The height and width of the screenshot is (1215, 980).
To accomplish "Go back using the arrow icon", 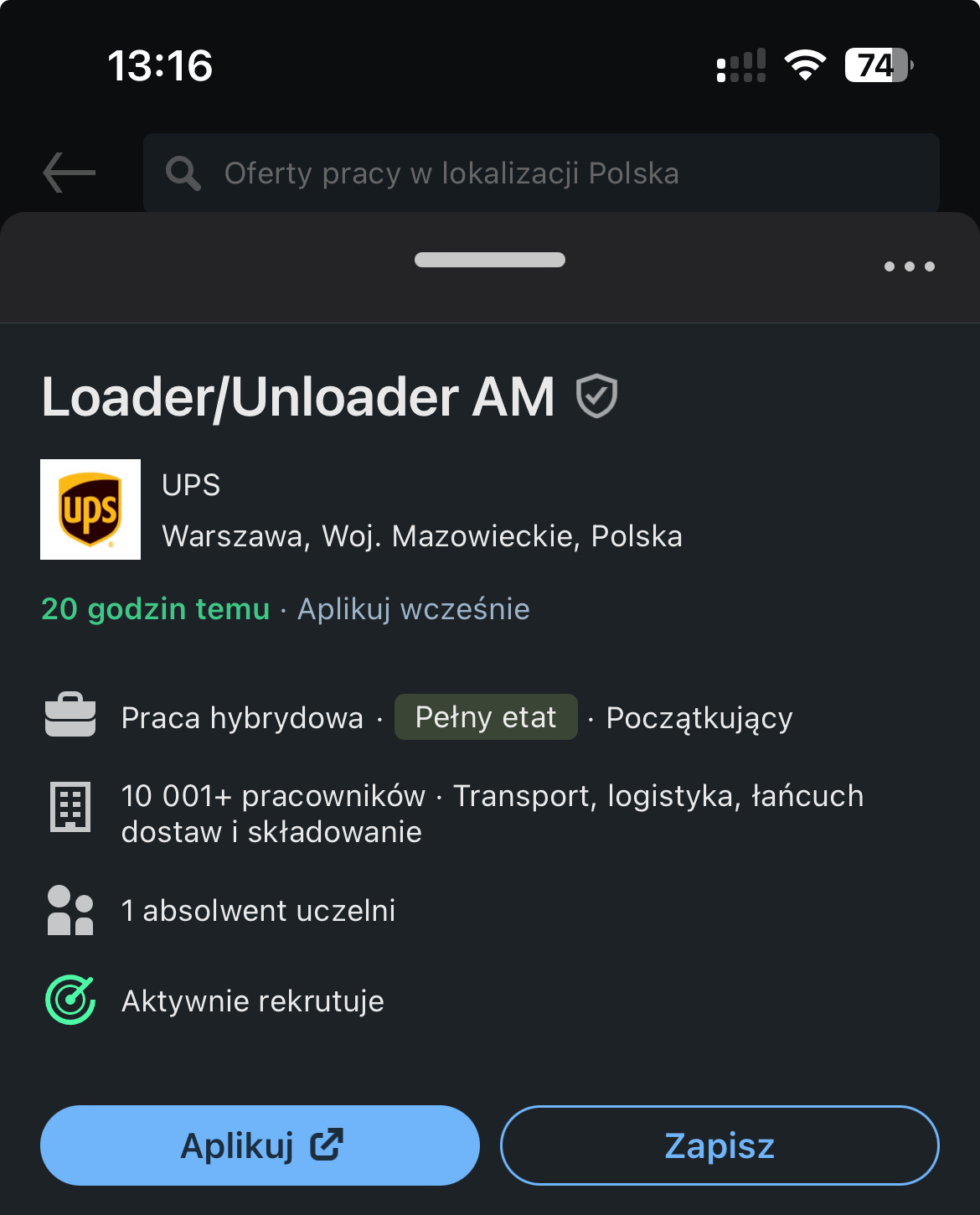I will pos(69,173).
